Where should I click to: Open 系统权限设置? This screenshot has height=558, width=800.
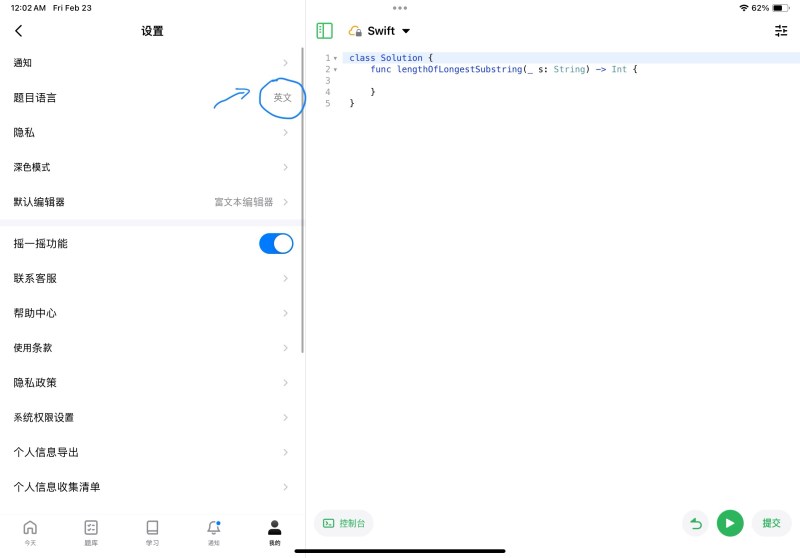[x=150, y=417]
